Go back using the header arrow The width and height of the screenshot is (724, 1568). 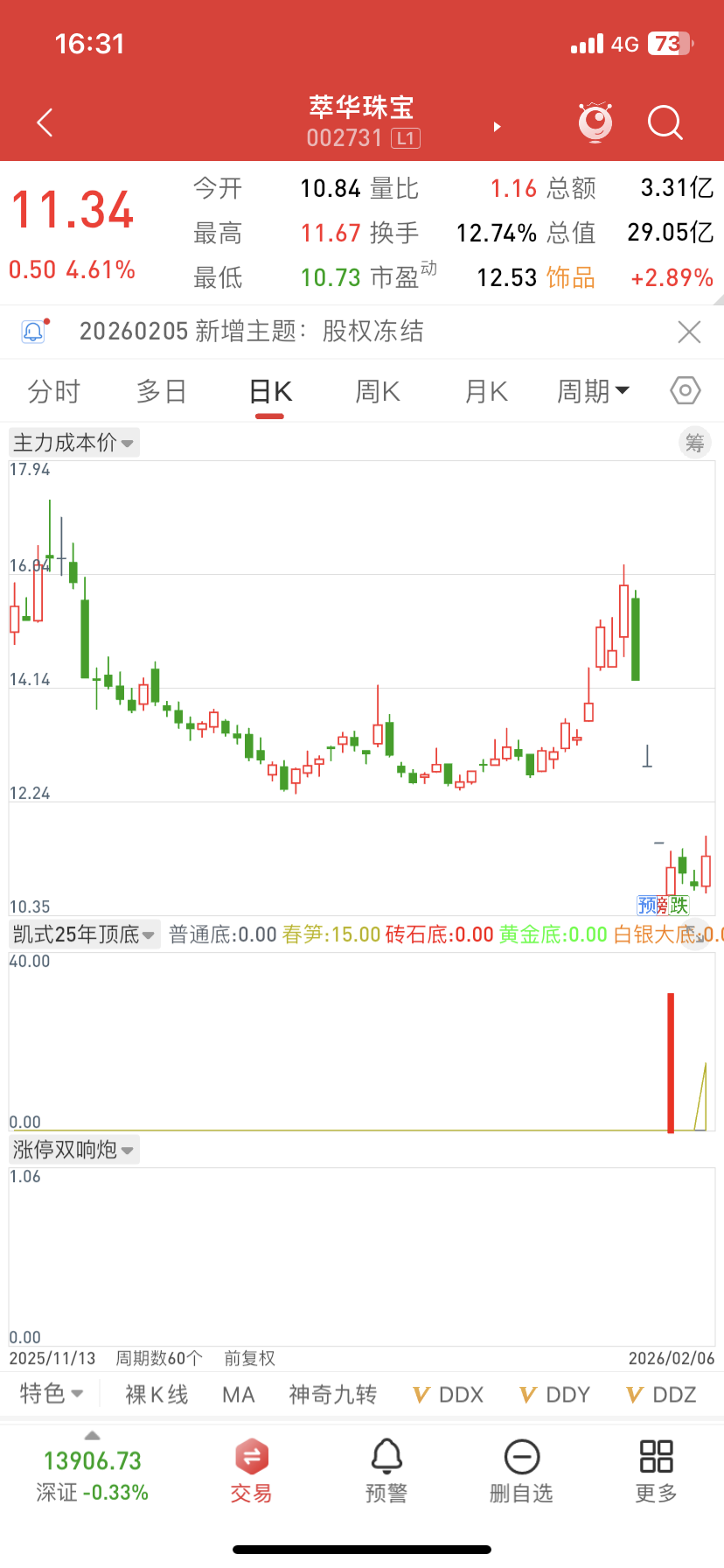click(x=45, y=123)
